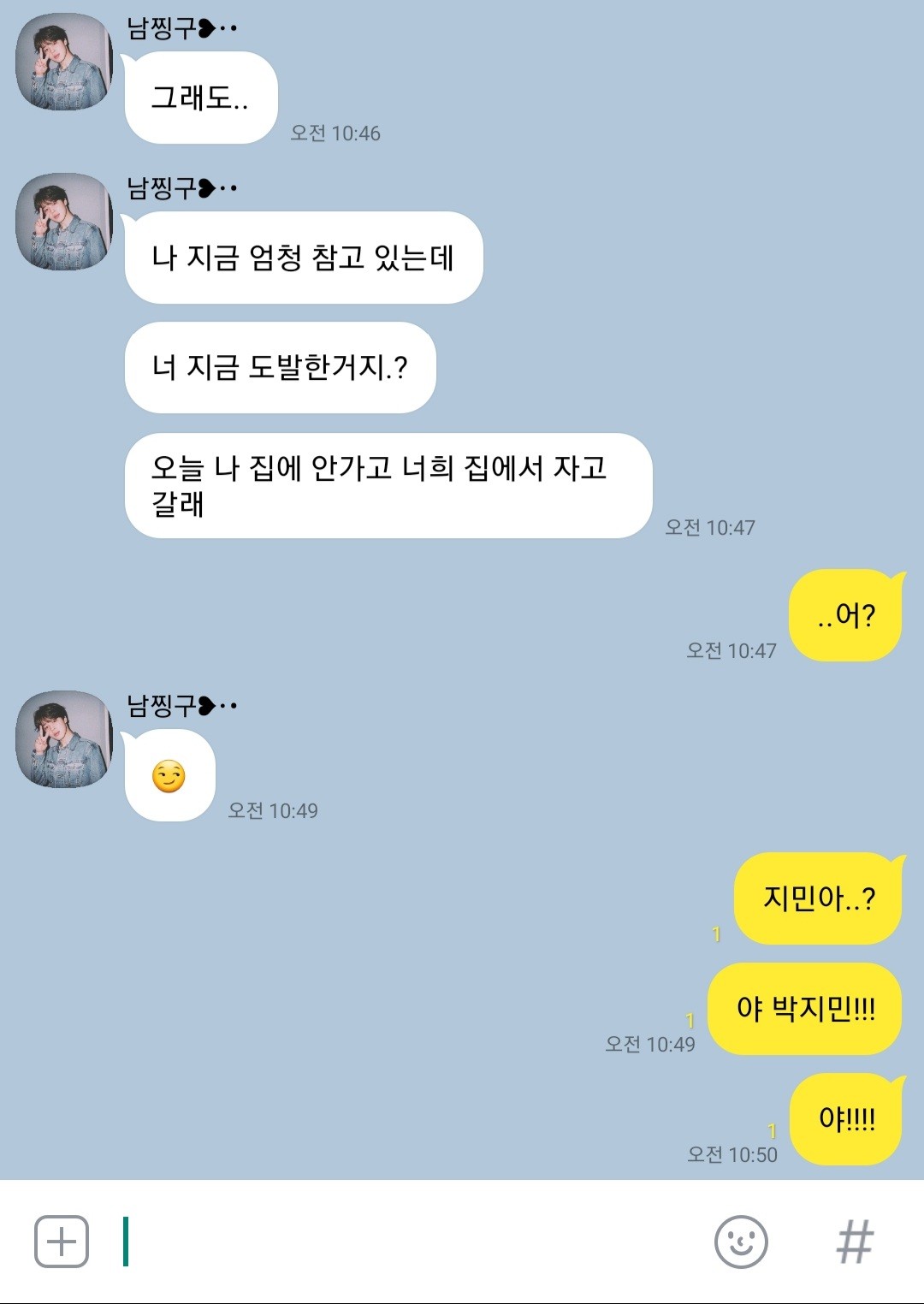The width and height of the screenshot is (924, 1304).
Task: Open the emoticon picker
Action: pos(740,1242)
